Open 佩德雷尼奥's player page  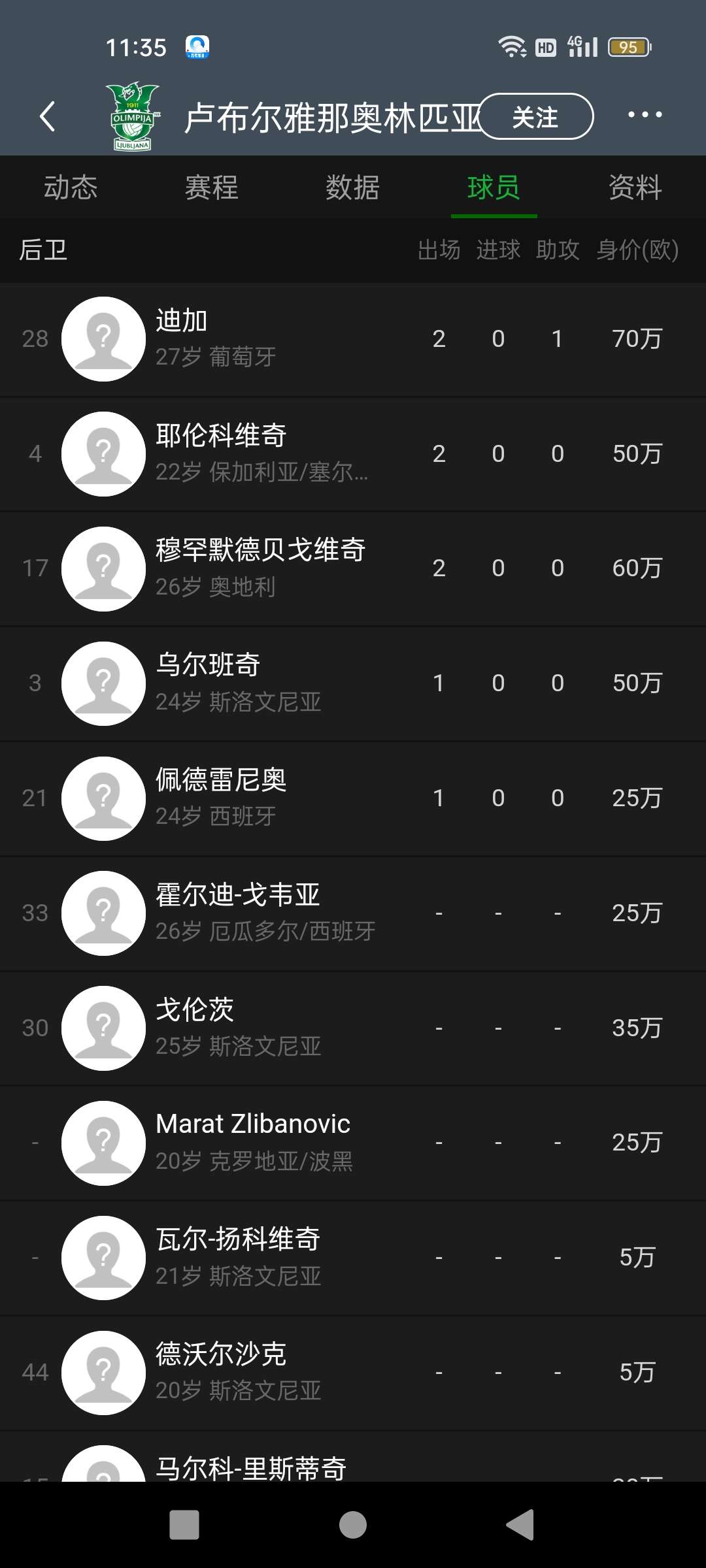[x=353, y=799]
